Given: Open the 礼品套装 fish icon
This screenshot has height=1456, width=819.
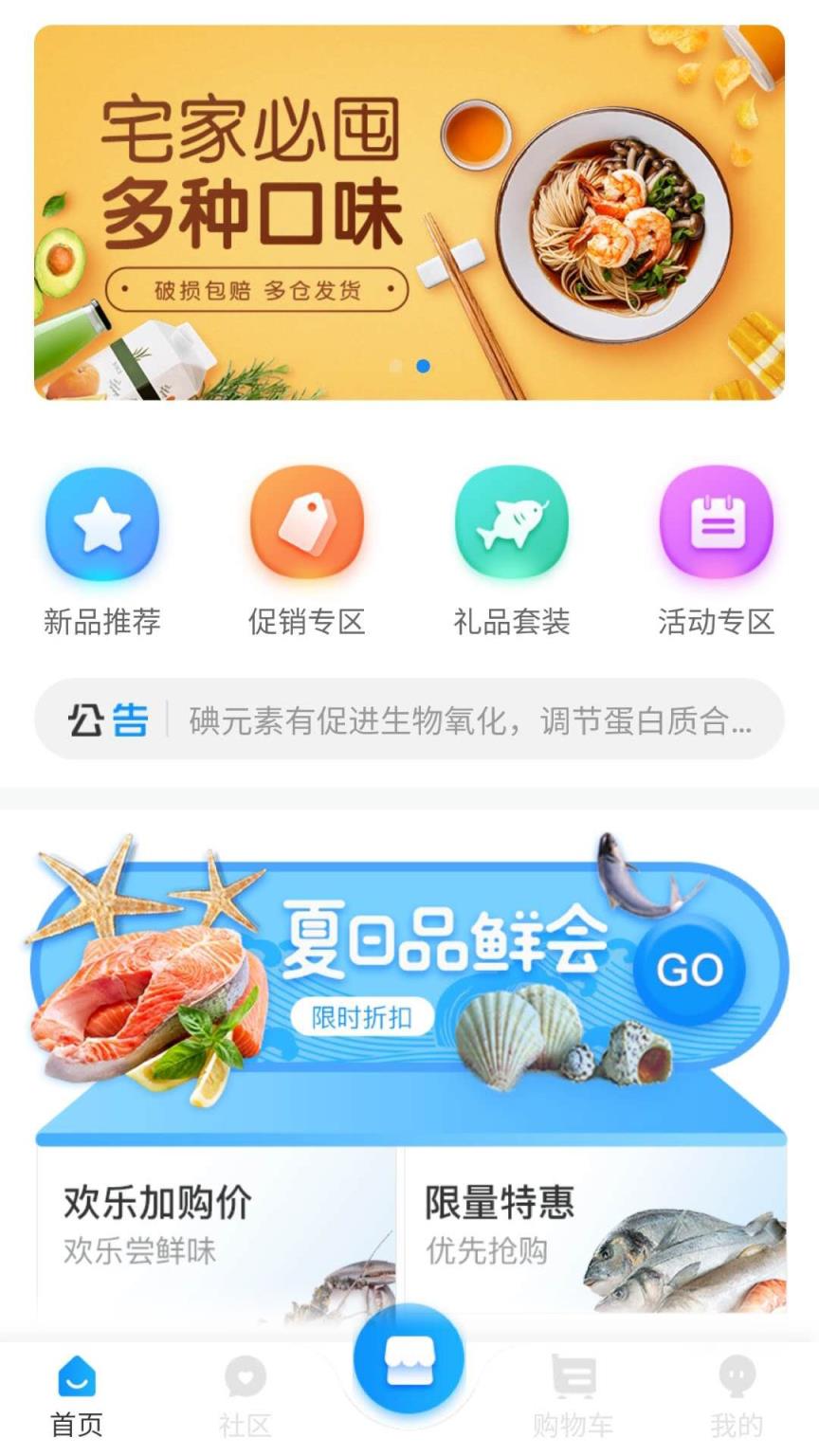Looking at the screenshot, I should (x=511, y=522).
